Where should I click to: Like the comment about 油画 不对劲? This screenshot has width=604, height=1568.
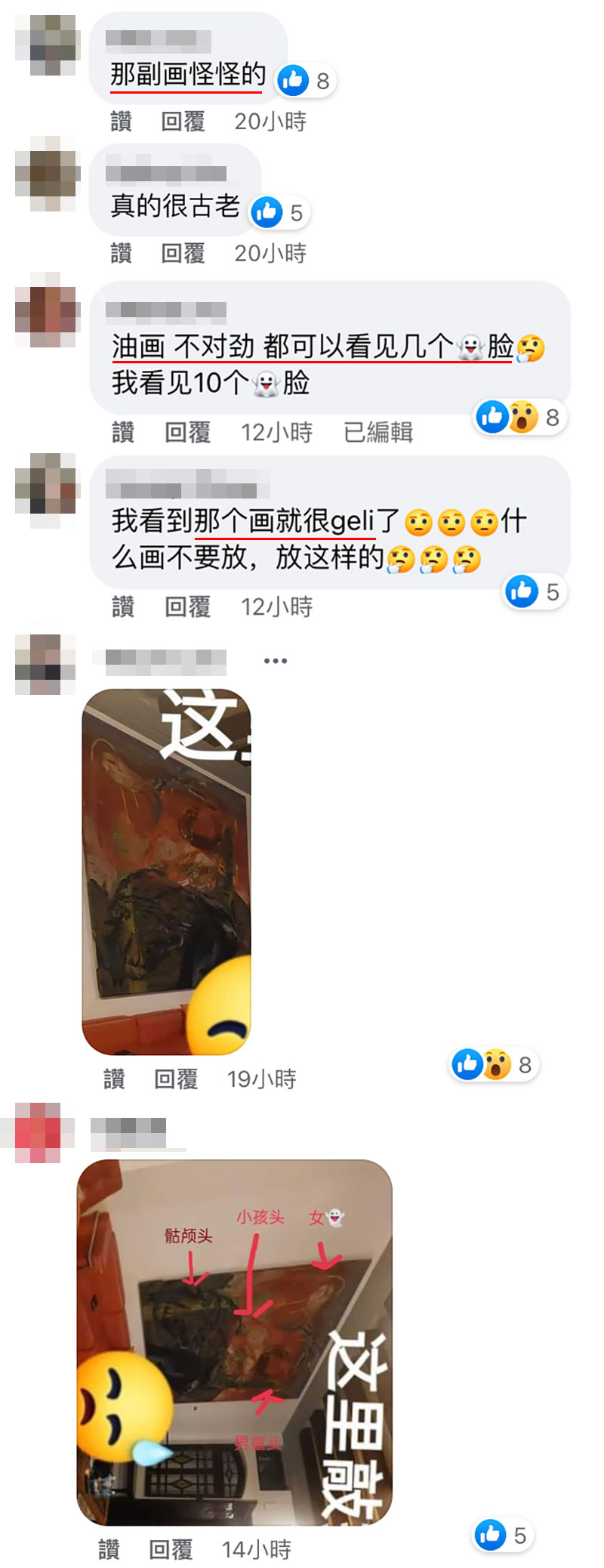123,432
